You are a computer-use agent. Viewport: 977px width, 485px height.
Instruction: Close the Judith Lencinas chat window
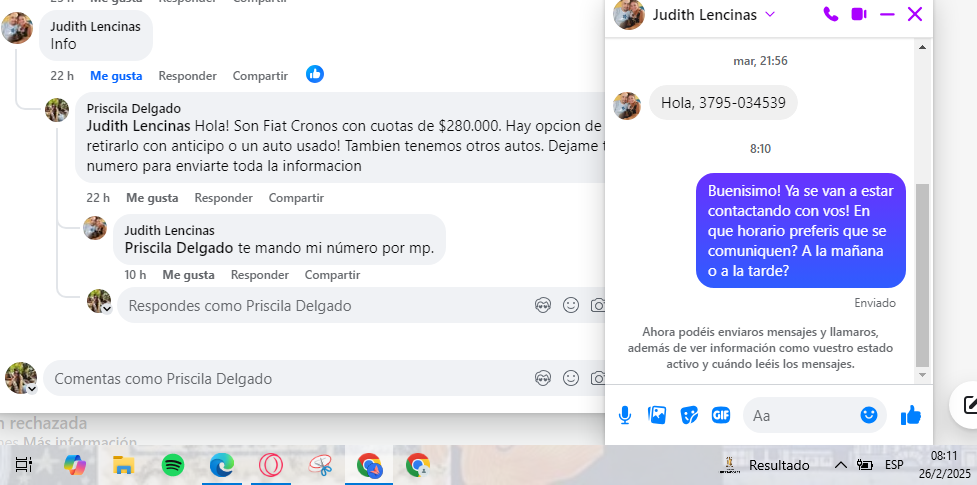914,14
